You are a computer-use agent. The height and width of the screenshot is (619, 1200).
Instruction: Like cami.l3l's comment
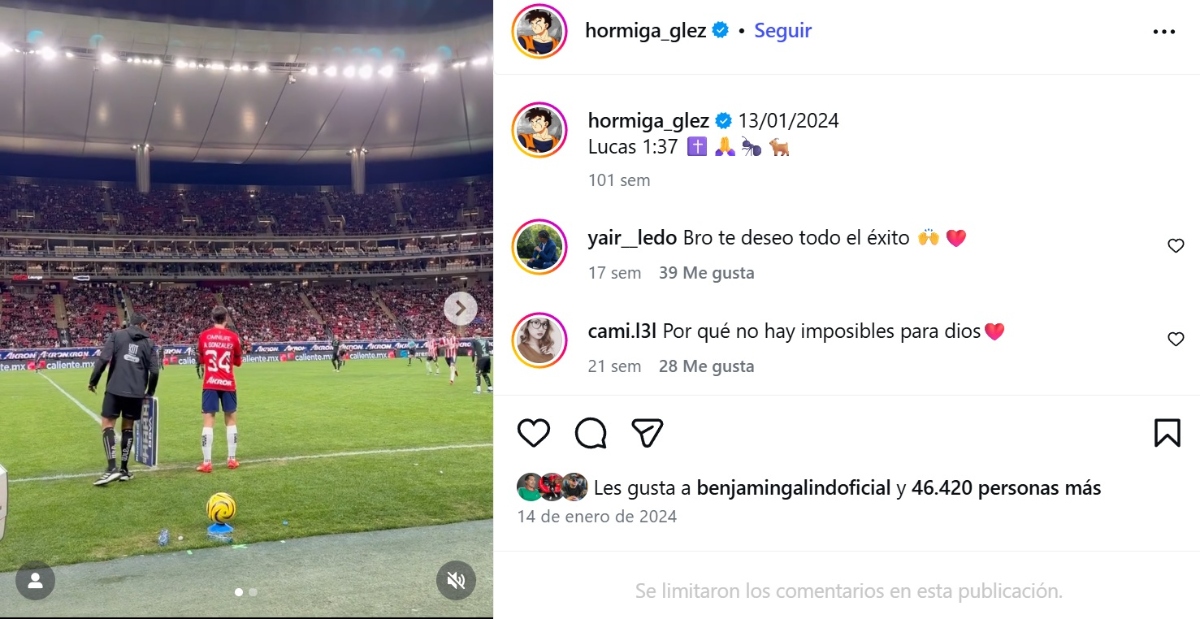(1176, 339)
